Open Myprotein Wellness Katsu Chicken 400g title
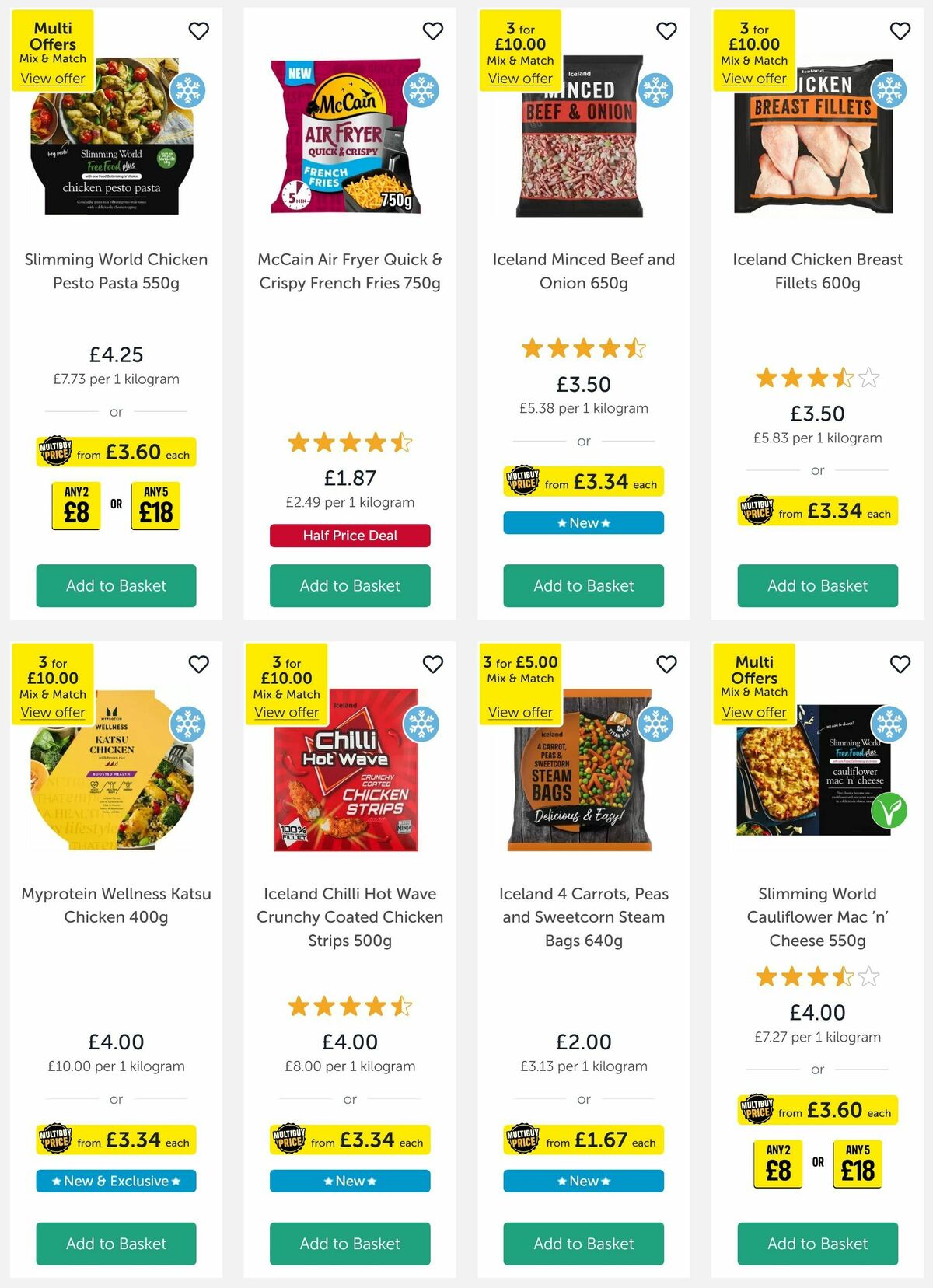Image resolution: width=933 pixels, height=1288 pixels. click(116, 905)
